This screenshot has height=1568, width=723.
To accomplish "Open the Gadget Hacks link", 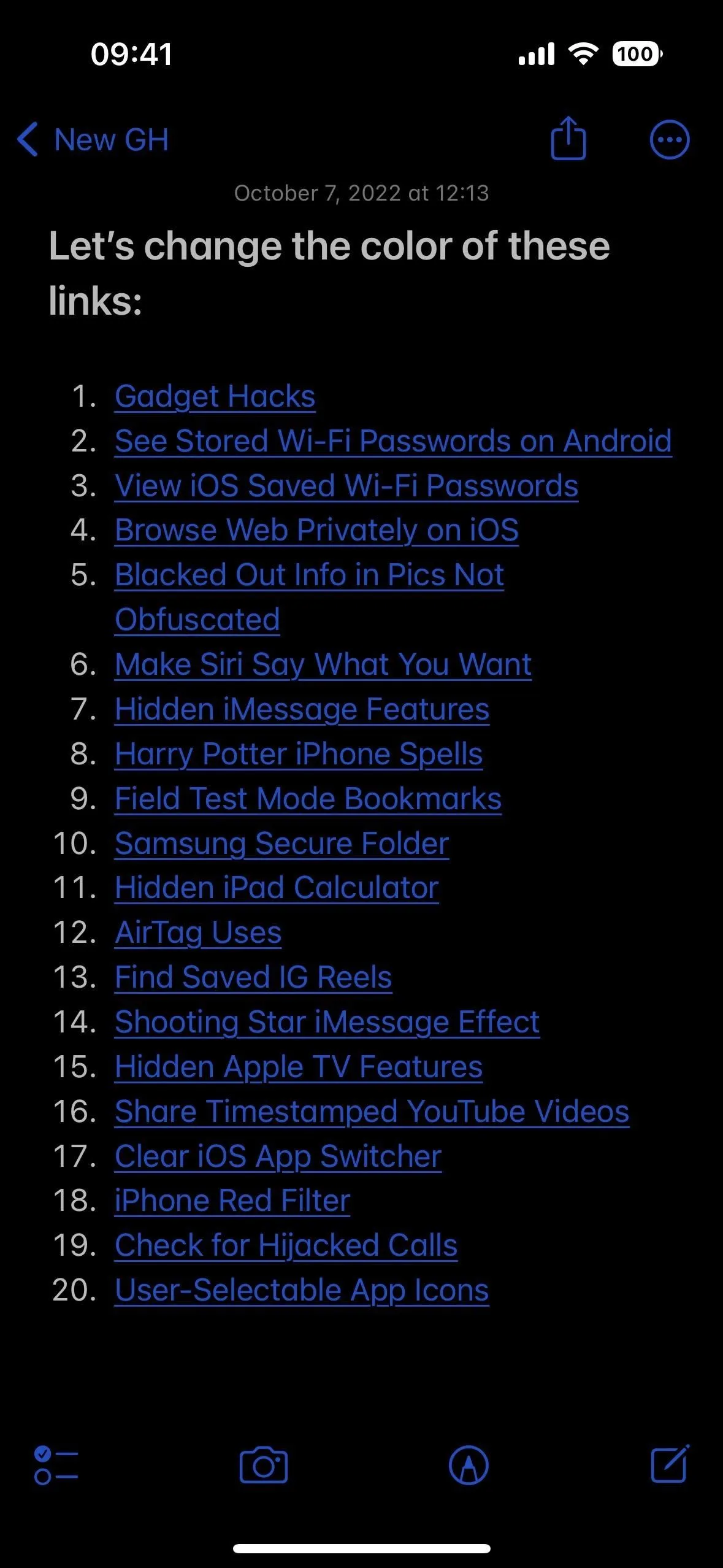I will pyautogui.click(x=215, y=396).
